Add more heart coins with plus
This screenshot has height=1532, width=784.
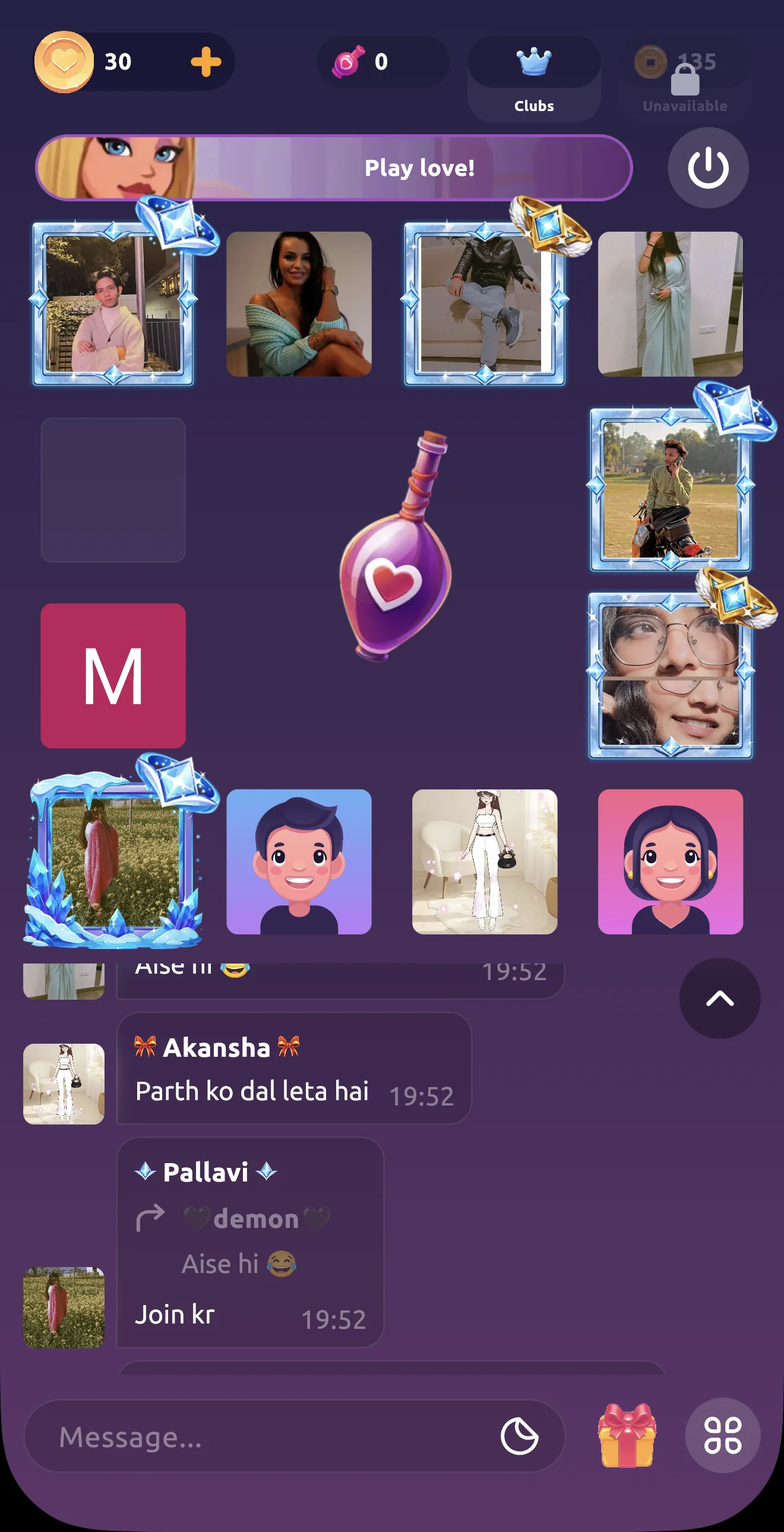(206, 62)
